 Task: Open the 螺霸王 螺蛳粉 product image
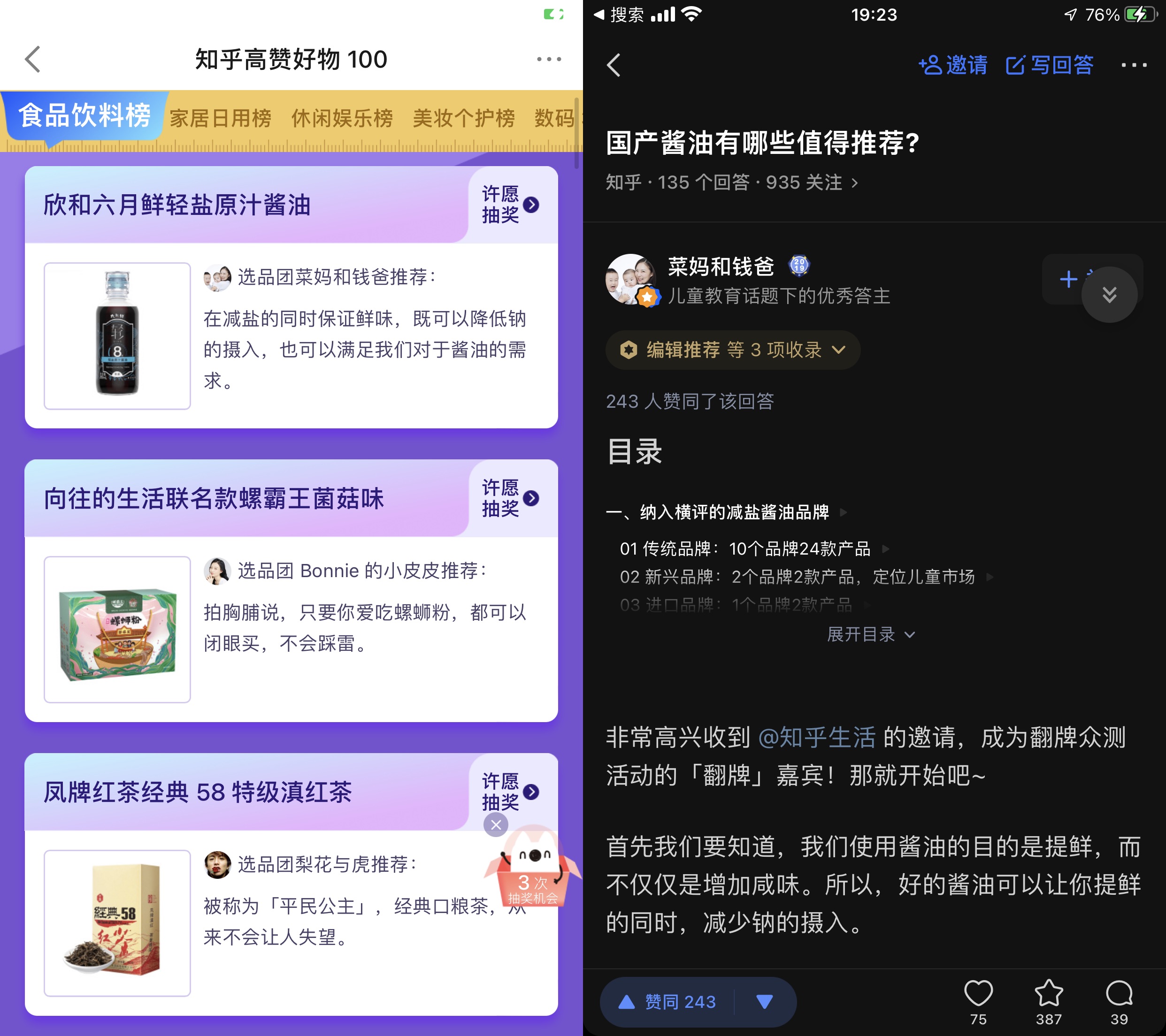(117, 630)
